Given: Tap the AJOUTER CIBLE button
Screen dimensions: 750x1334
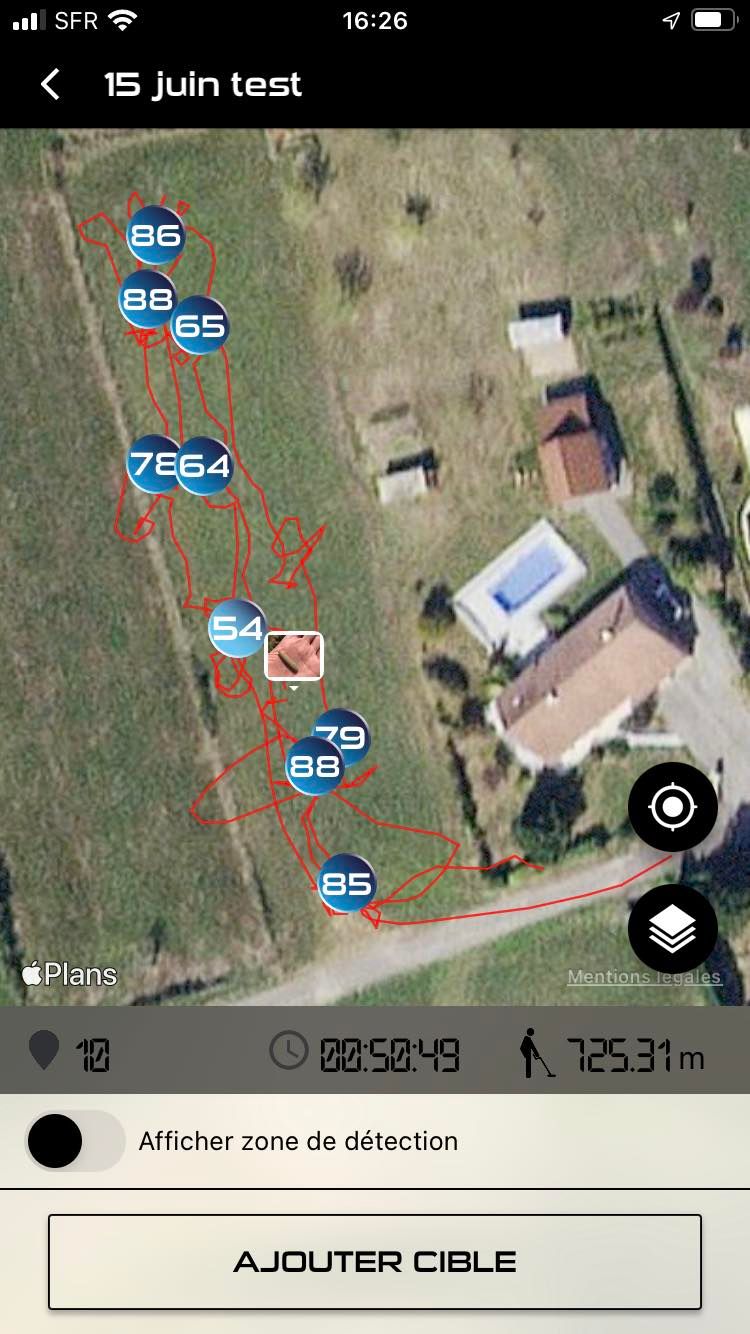Looking at the screenshot, I should point(375,1261).
